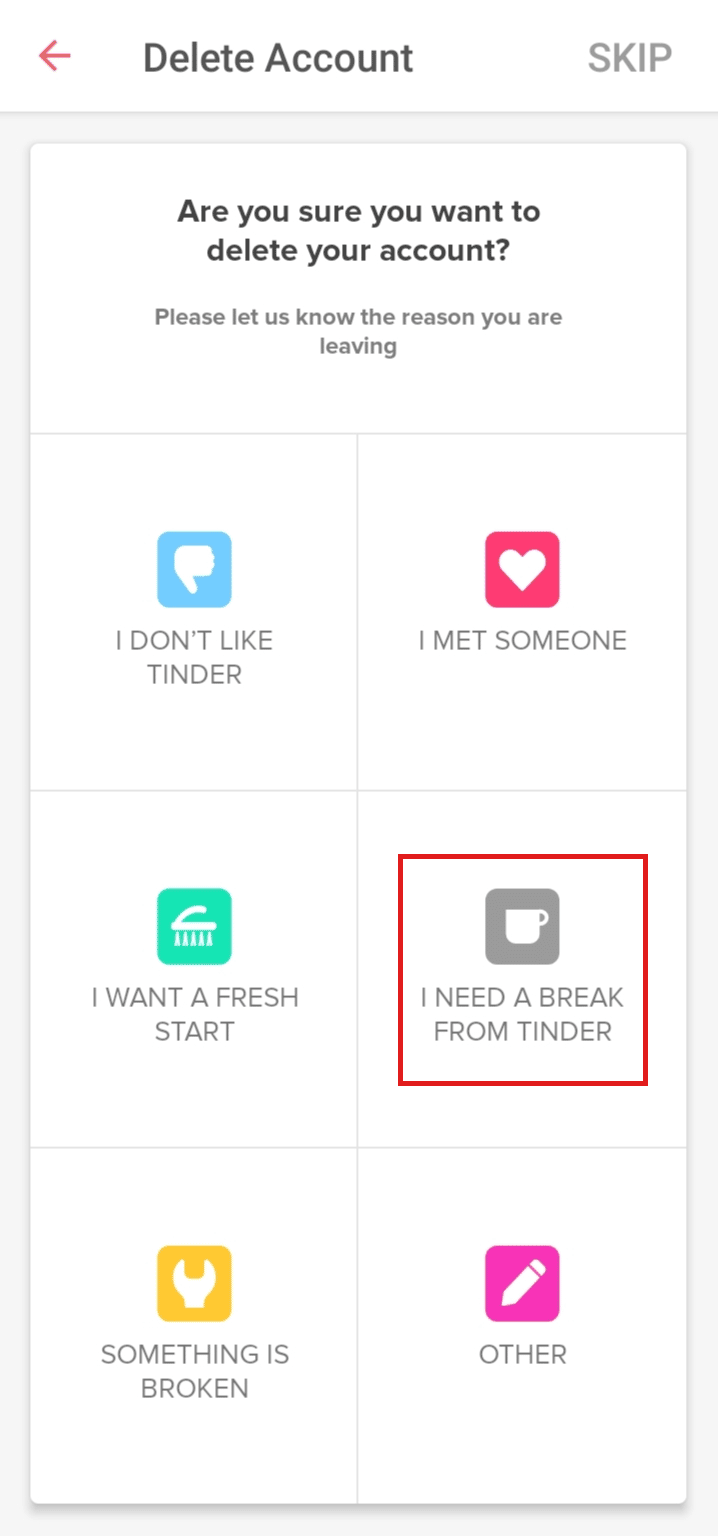The image size is (718, 1536).
Task: Choose Something Is Broken option
Action: click(x=194, y=1324)
